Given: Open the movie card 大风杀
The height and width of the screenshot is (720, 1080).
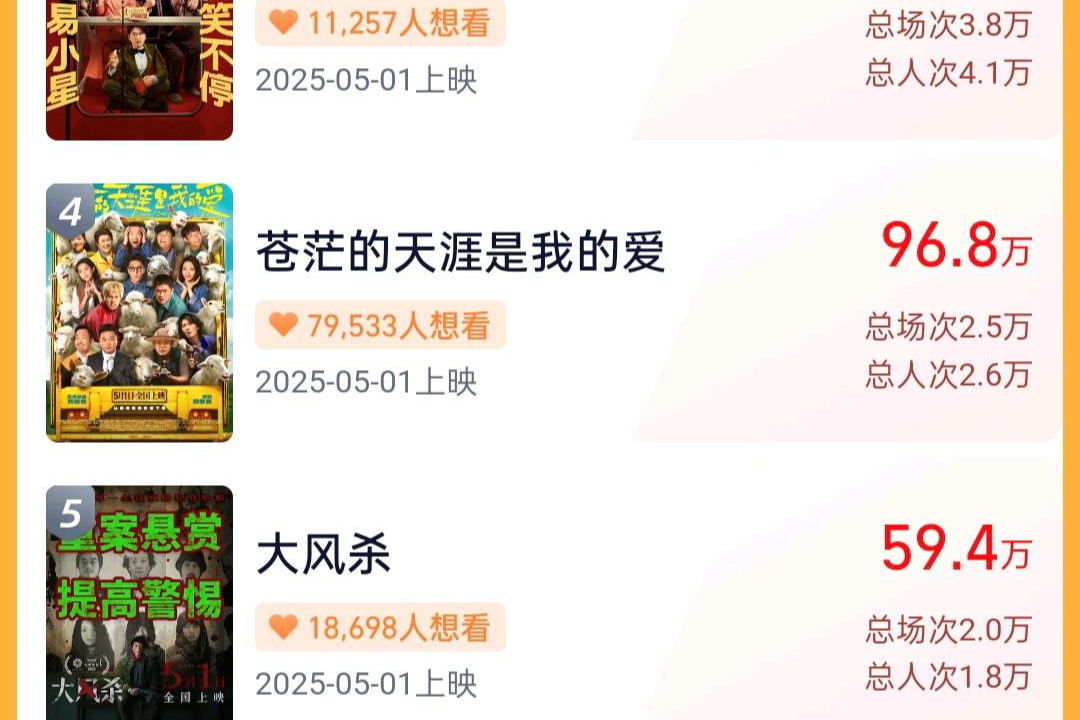Looking at the screenshot, I should click(x=324, y=554).
